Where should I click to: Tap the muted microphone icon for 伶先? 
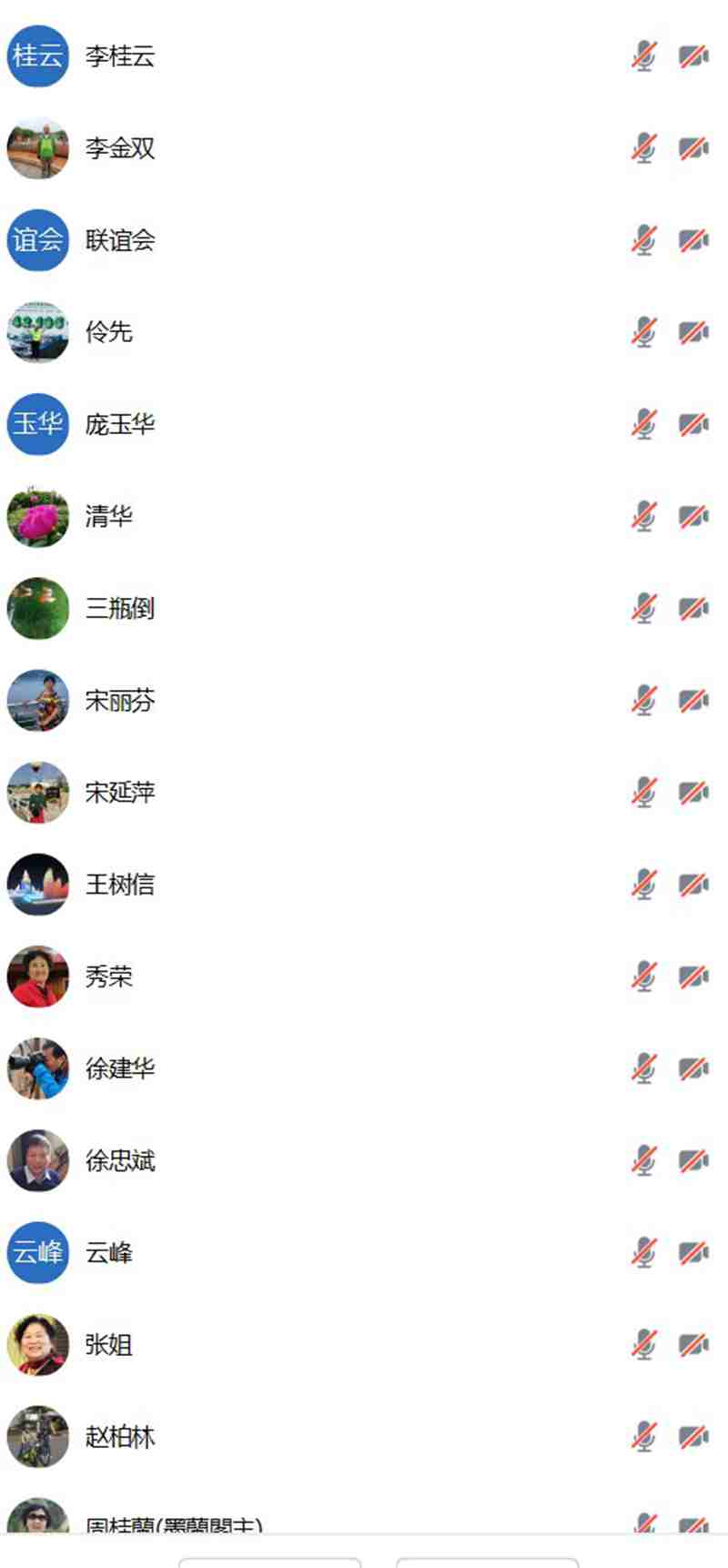(x=644, y=332)
